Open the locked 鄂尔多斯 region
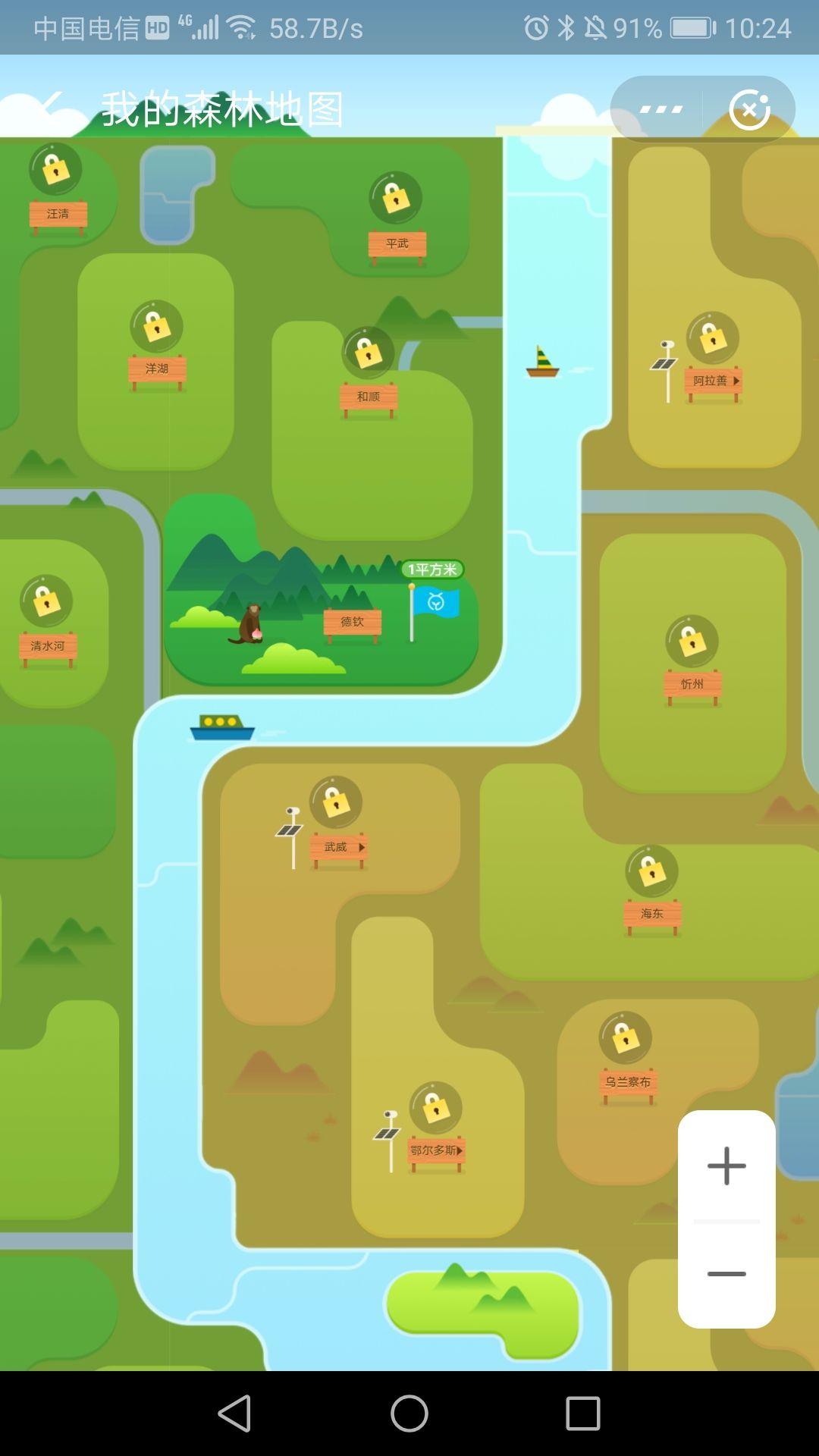 coord(436,1150)
